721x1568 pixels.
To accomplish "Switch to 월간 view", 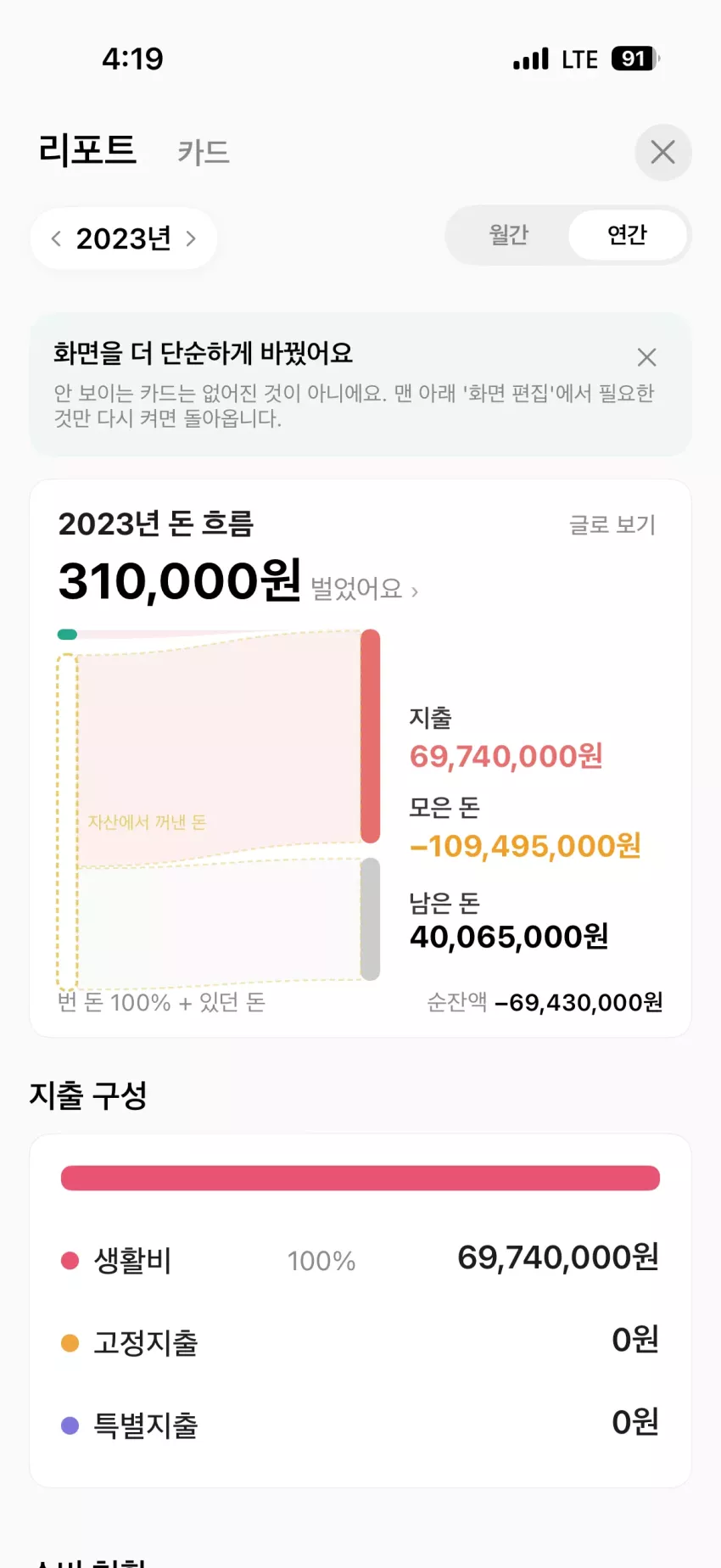I will pos(509,235).
